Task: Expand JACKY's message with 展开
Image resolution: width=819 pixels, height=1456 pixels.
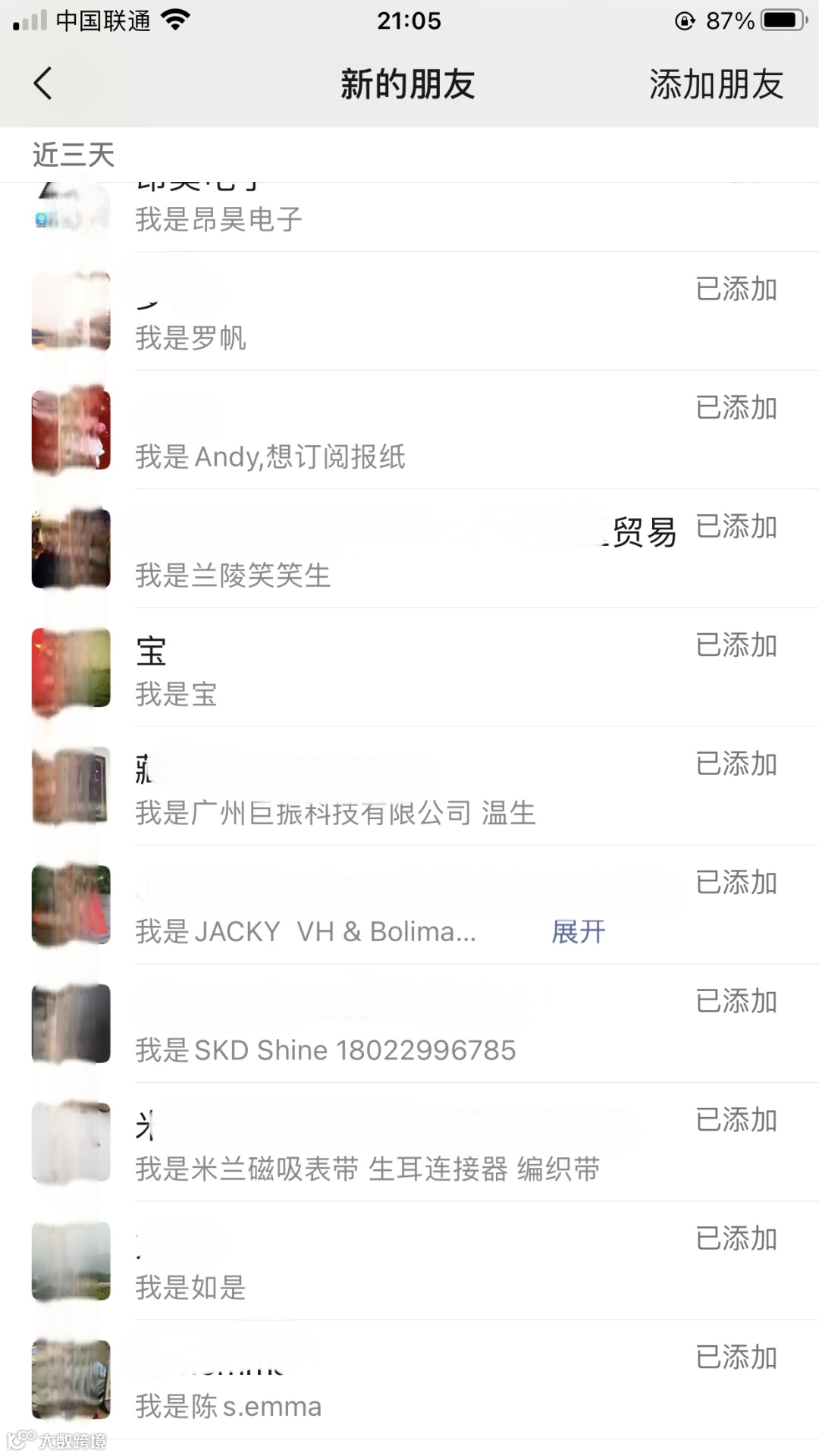Action: point(578,932)
